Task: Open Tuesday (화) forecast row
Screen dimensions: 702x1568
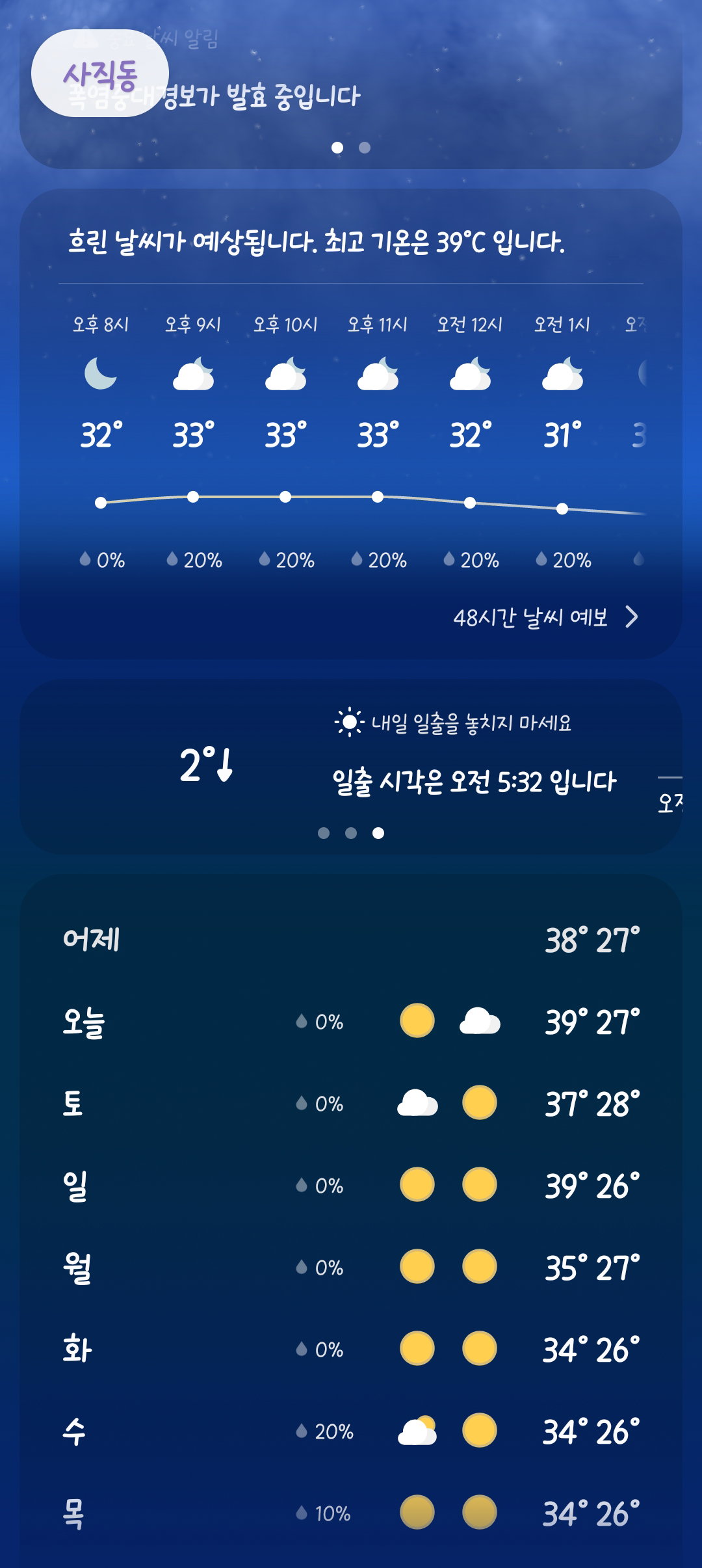Action: tap(351, 1349)
